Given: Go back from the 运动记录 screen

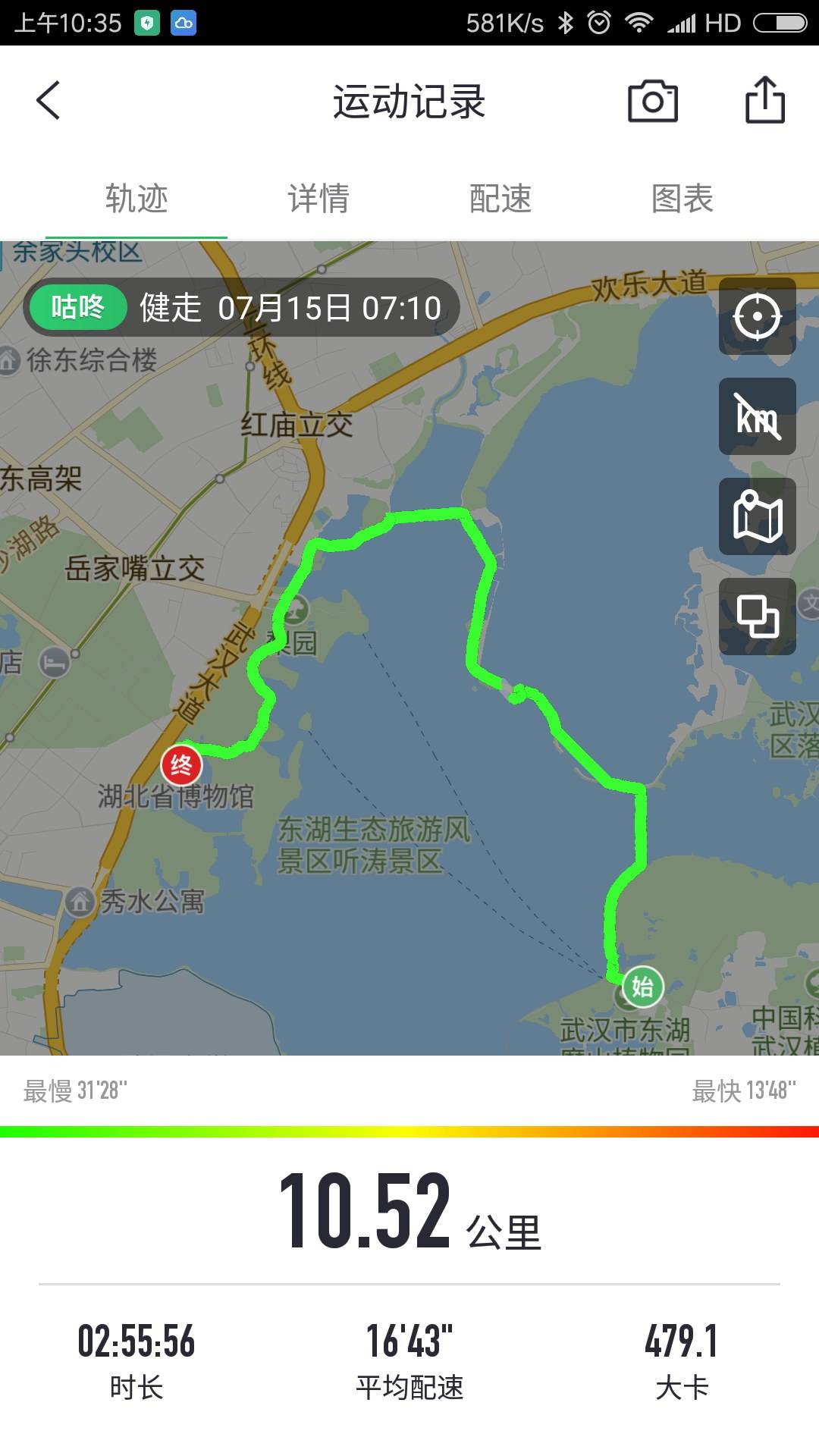Looking at the screenshot, I should click(x=48, y=100).
